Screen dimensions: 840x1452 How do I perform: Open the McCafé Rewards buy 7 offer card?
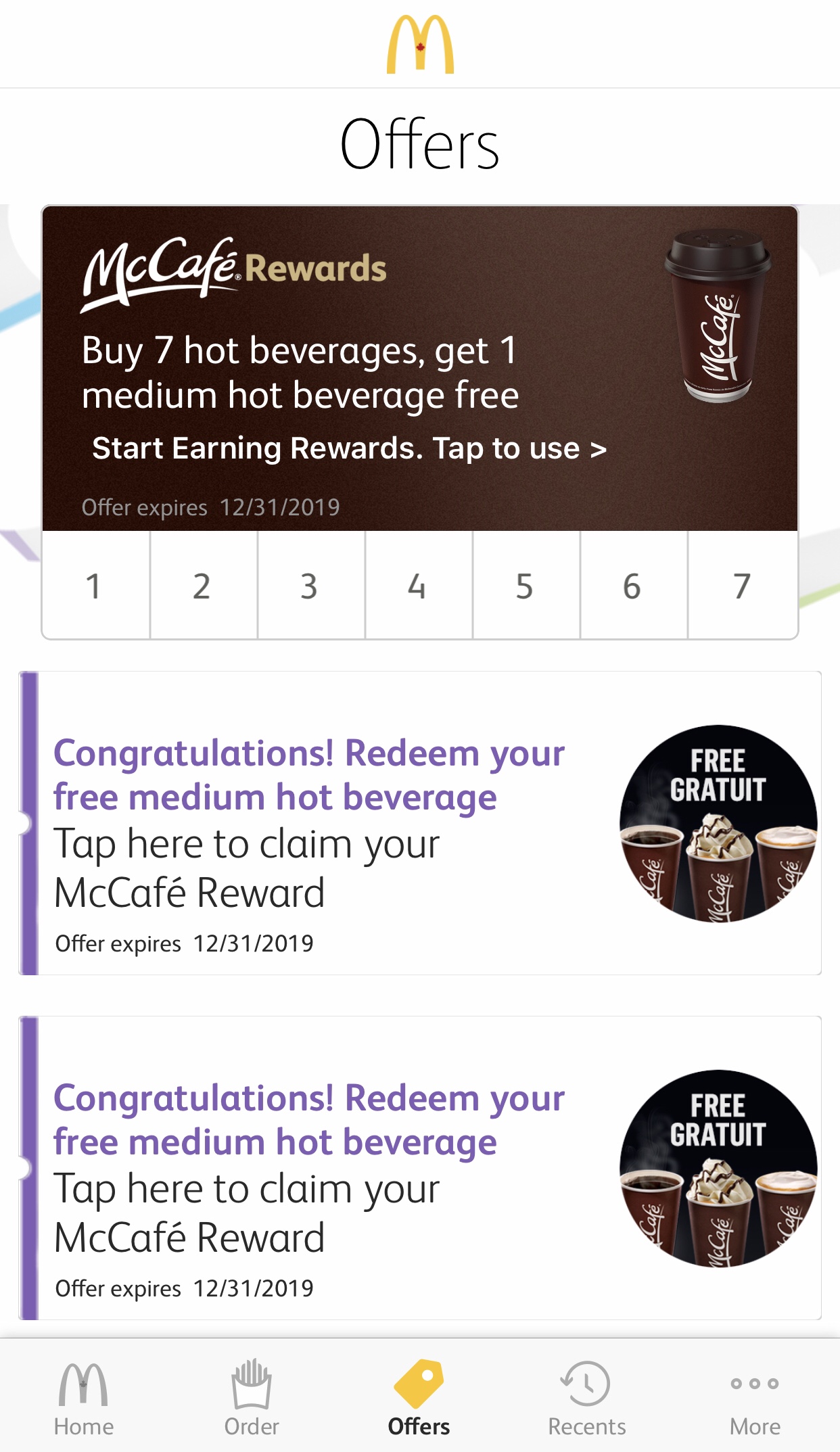click(419, 369)
